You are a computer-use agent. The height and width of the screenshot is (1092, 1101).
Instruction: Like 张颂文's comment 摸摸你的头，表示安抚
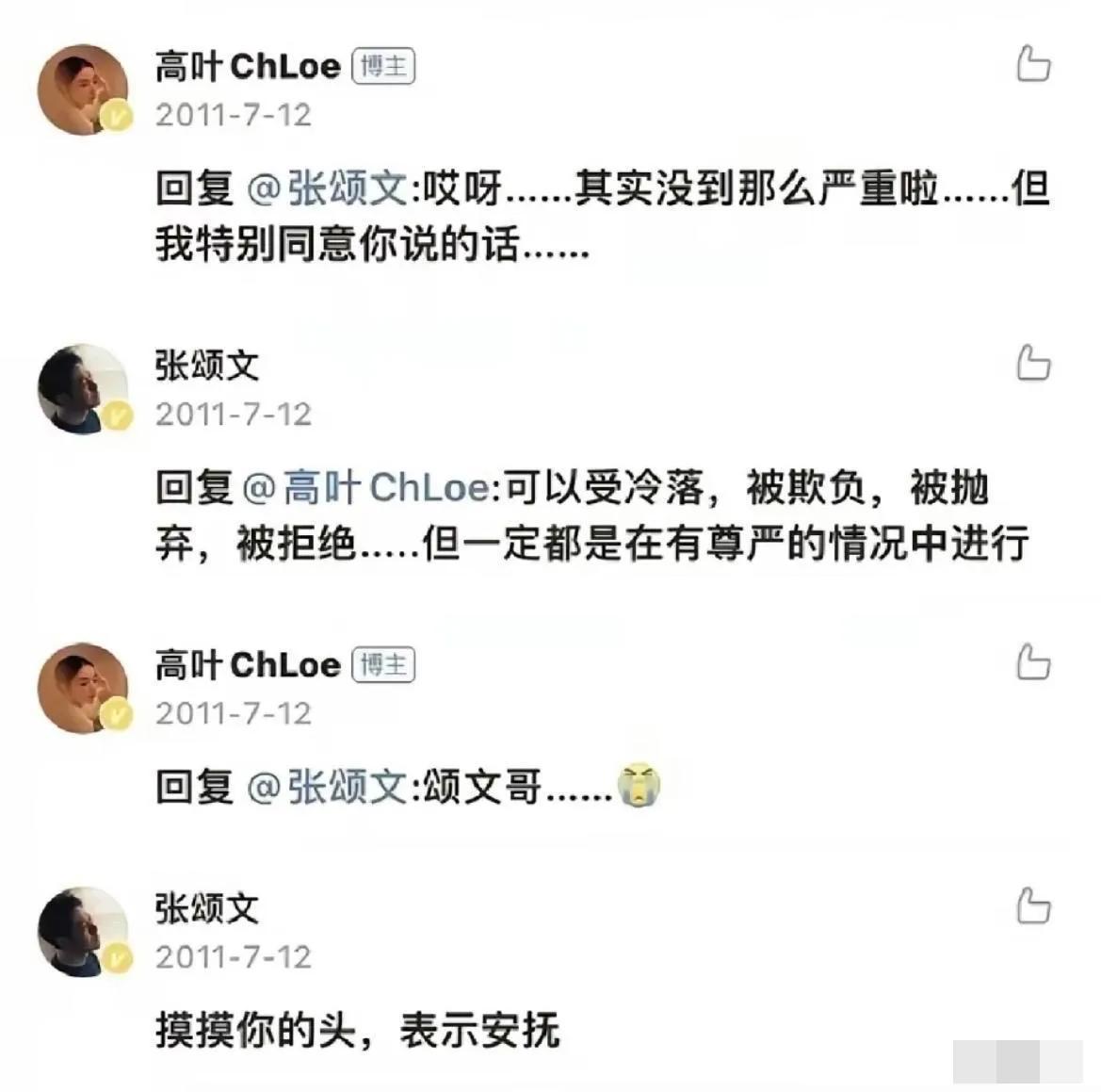[1033, 906]
